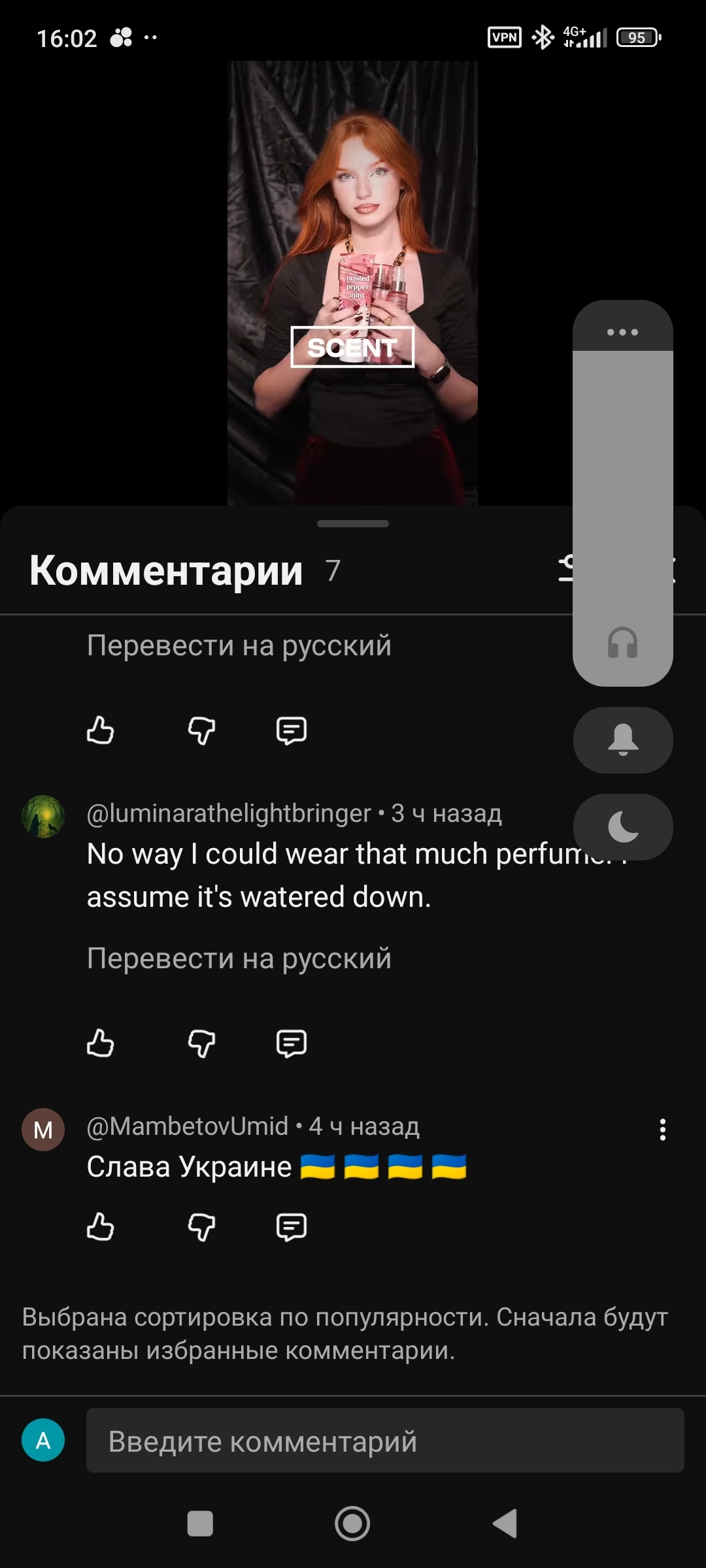This screenshot has width=706, height=1568.
Task: Reply to @luminarathelightbringer's perfume comment
Action: (291, 1043)
